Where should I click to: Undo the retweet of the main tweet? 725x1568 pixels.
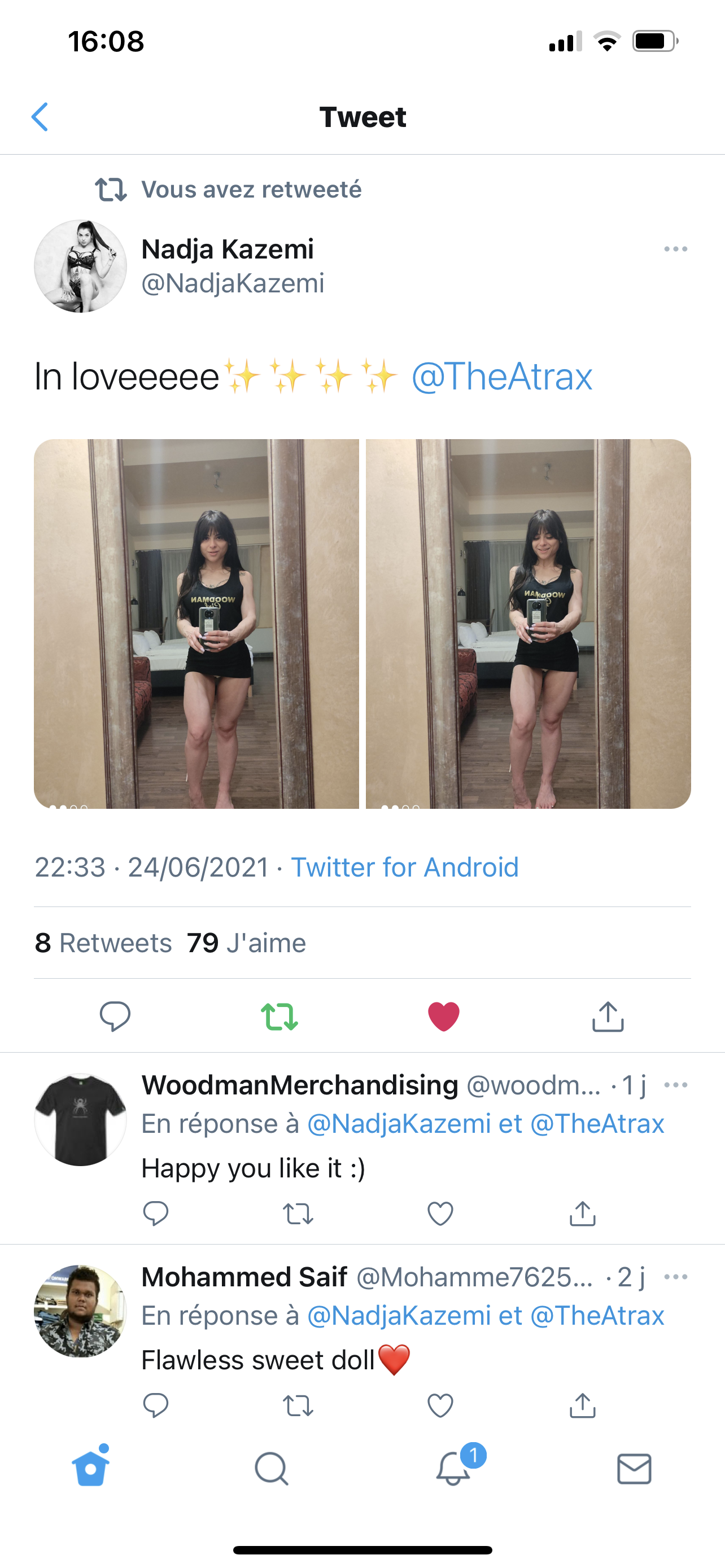(x=279, y=1016)
